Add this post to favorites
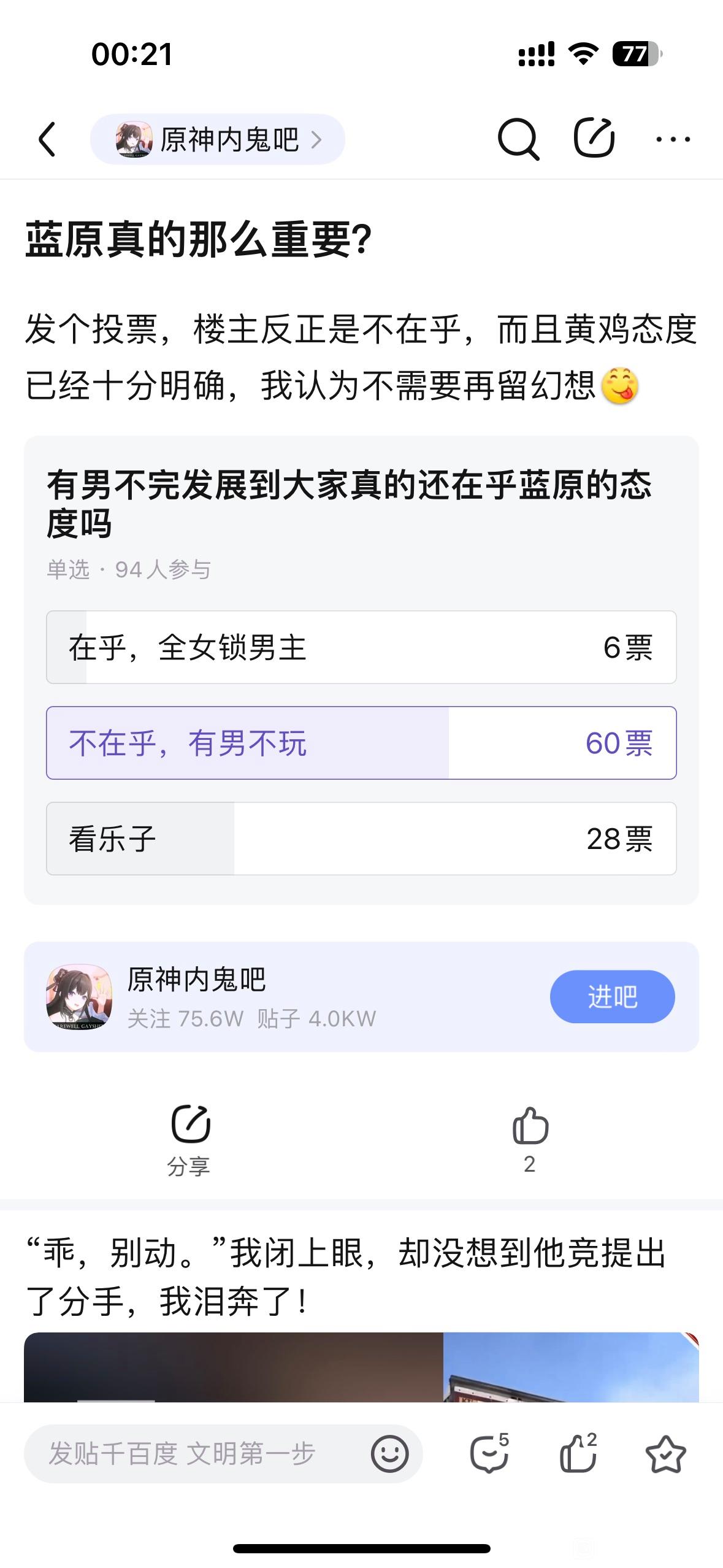 (x=665, y=1454)
